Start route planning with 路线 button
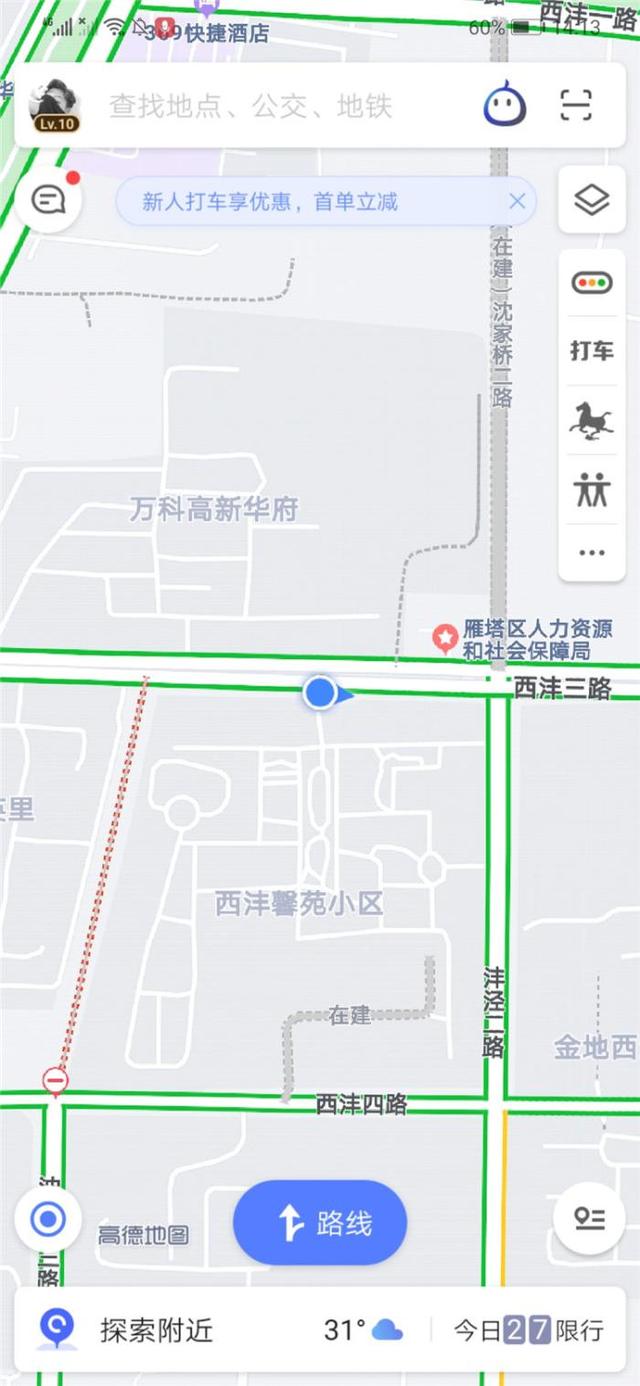 (x=320, y=1222)
